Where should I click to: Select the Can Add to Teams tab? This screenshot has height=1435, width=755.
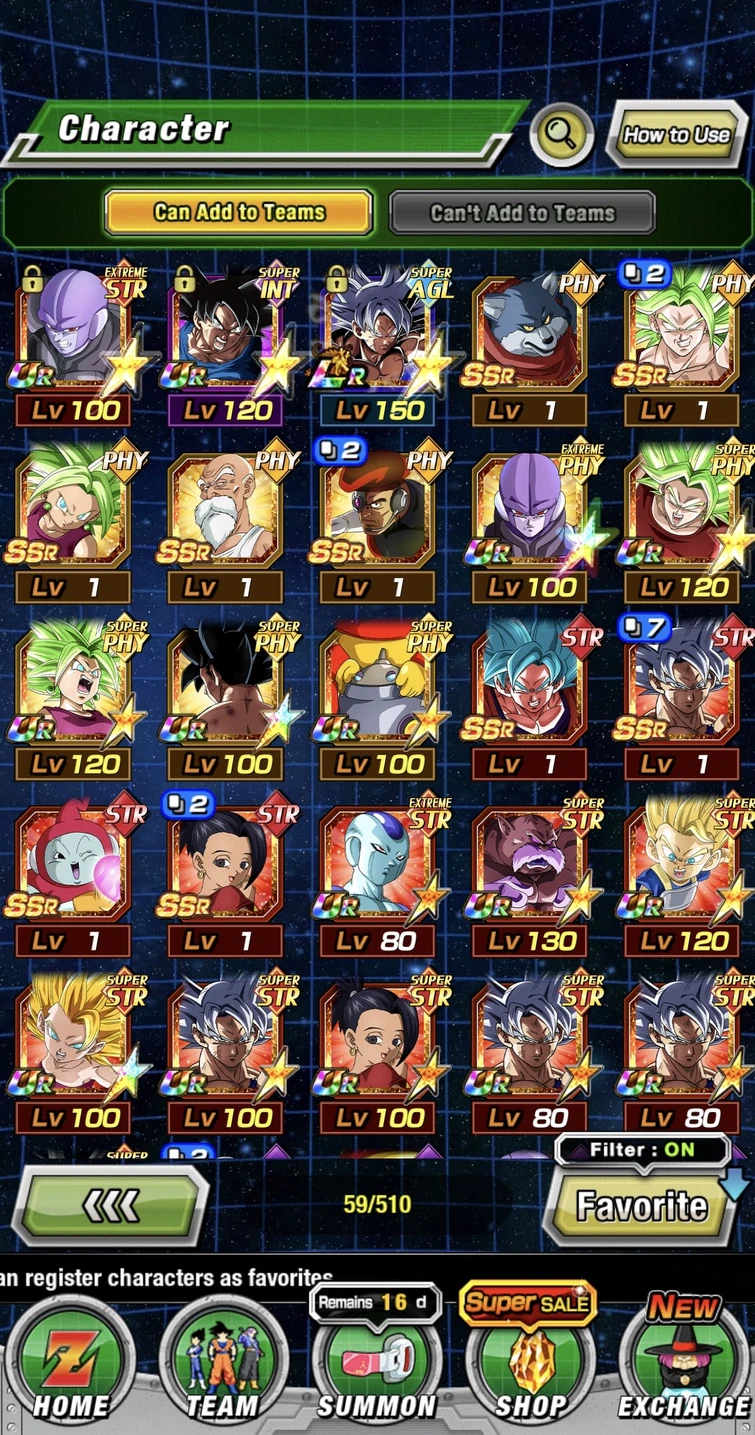click(x=237, y=212)
